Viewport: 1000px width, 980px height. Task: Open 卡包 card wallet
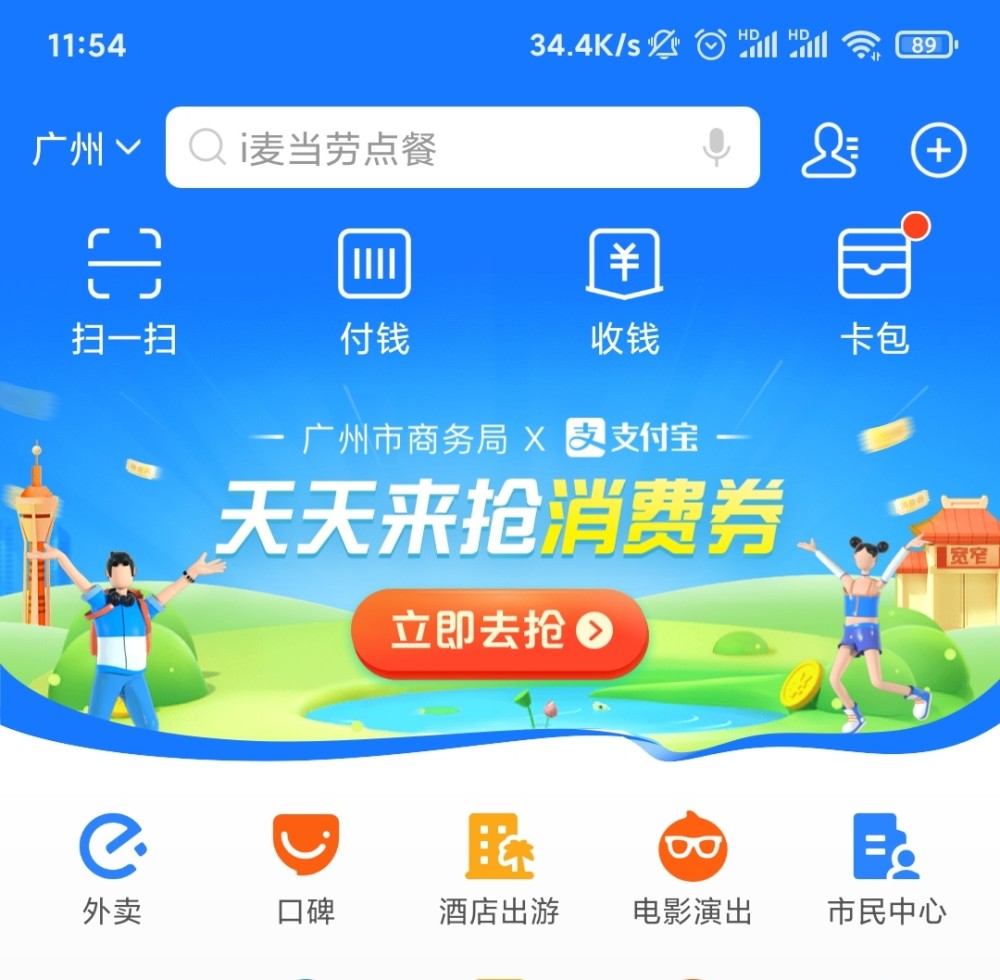coord(874,290)
